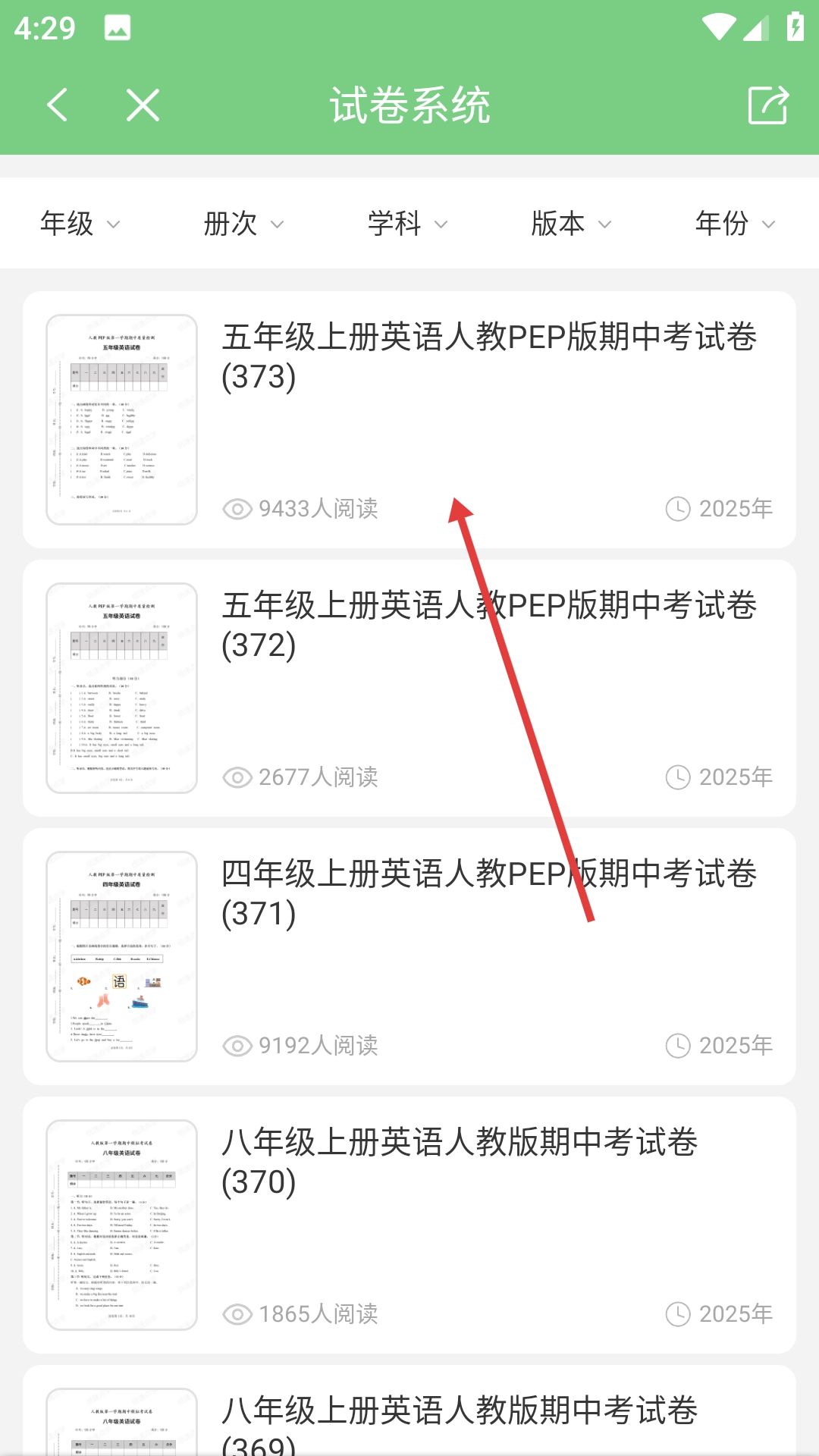819x1456 pixels.
Task: Open 四年级上册英语人教PEP版期中考试卷 (371)
Action: (x=488, y=893)
